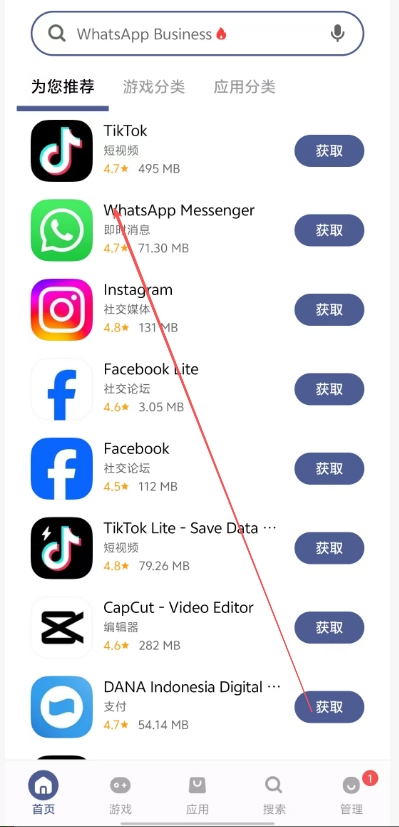Get the TikTok app via 获取
This screenshot has height=827, width=399.
pos(329,151)
